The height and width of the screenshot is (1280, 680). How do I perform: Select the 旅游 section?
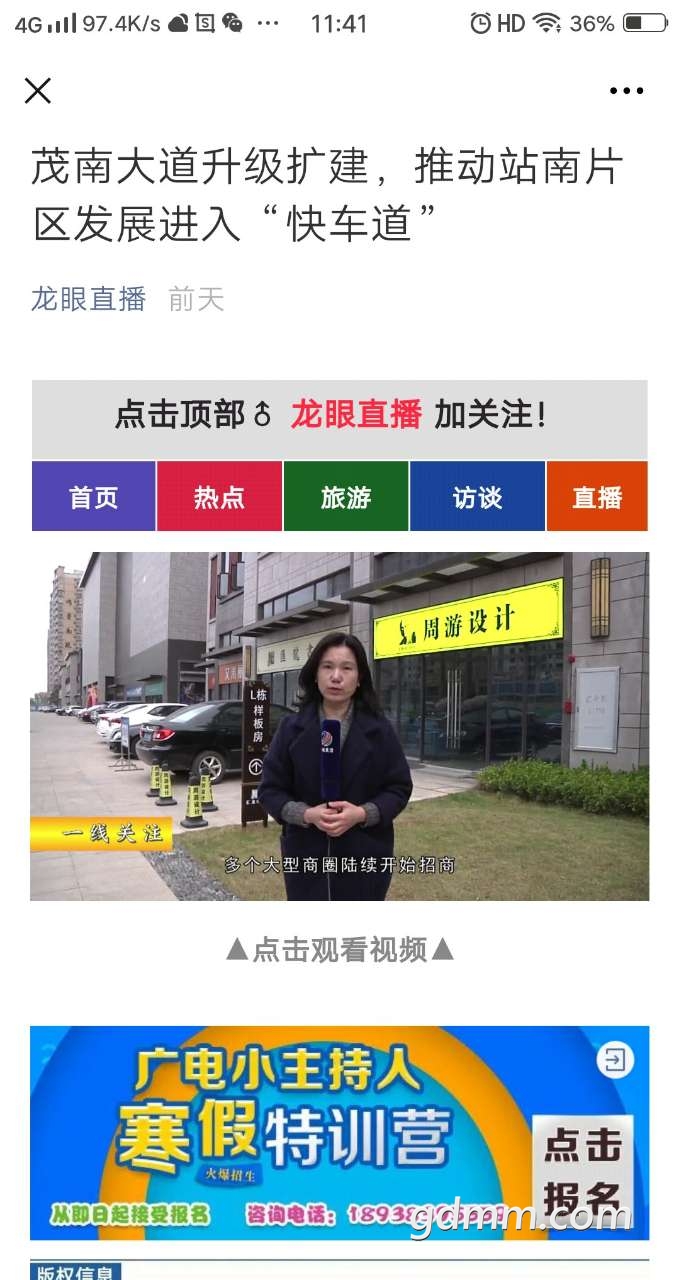(346, 497)
